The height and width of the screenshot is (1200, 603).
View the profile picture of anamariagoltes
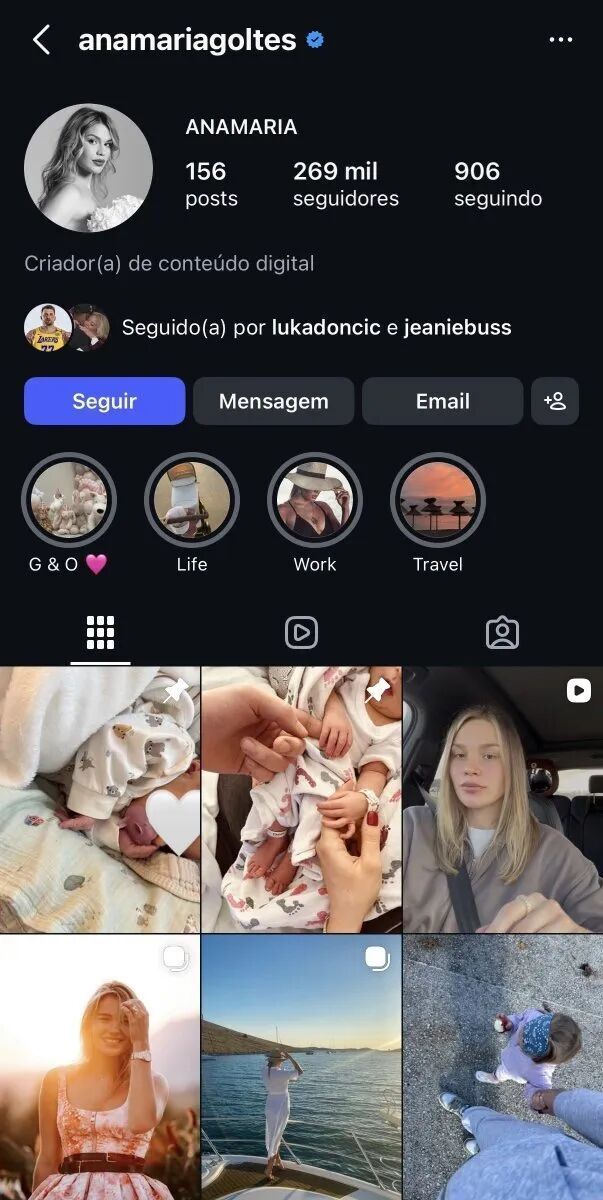[88, 169]
